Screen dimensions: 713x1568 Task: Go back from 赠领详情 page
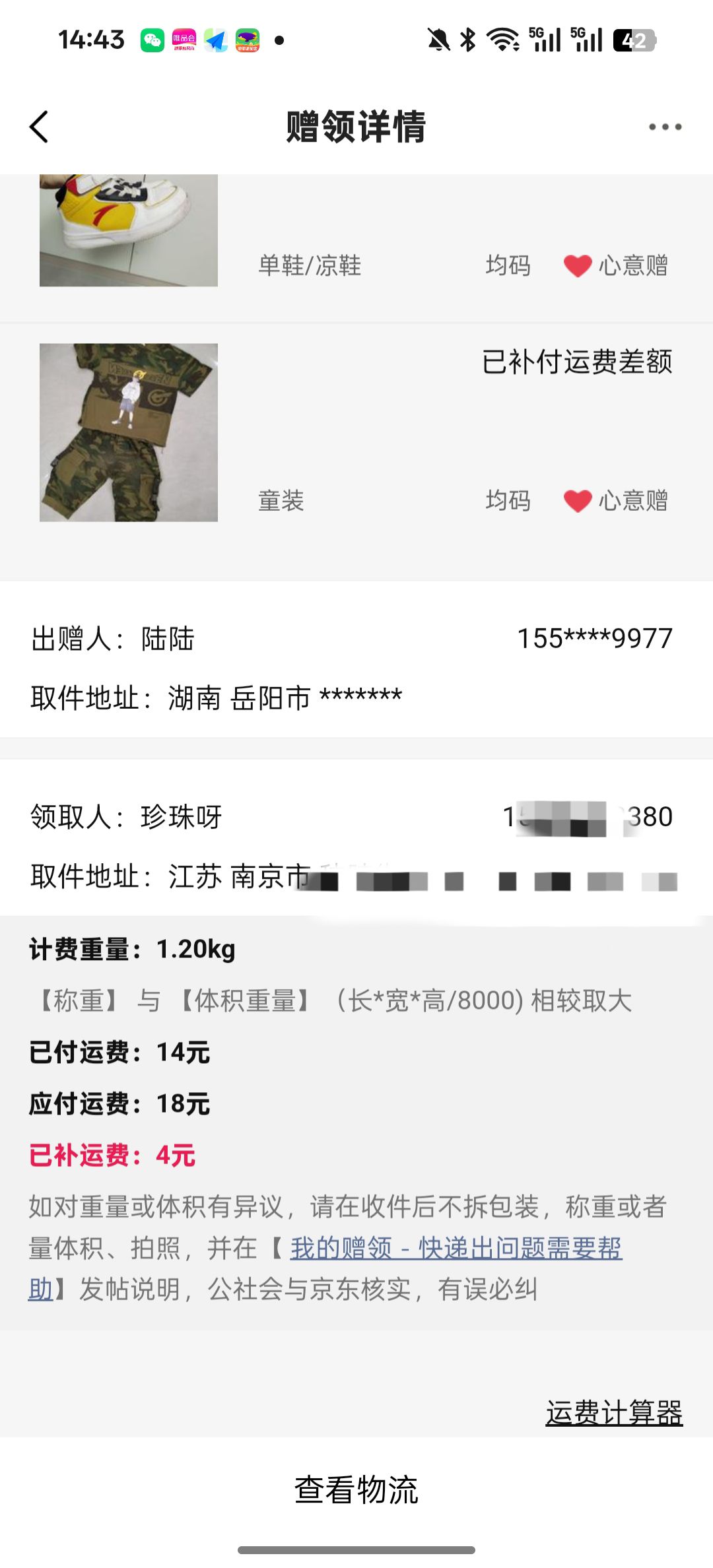coord(40,126)
